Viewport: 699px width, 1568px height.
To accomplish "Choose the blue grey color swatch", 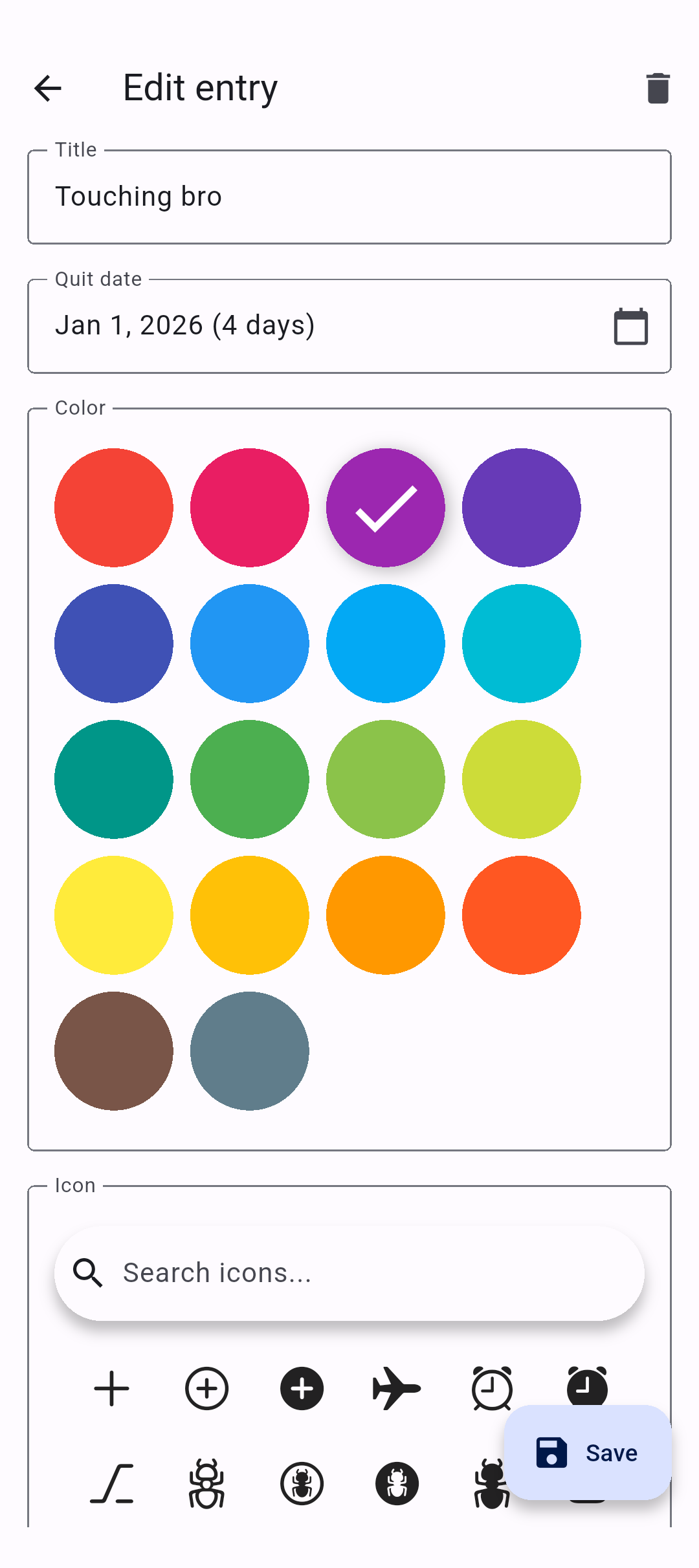I will pos(250,1051).
